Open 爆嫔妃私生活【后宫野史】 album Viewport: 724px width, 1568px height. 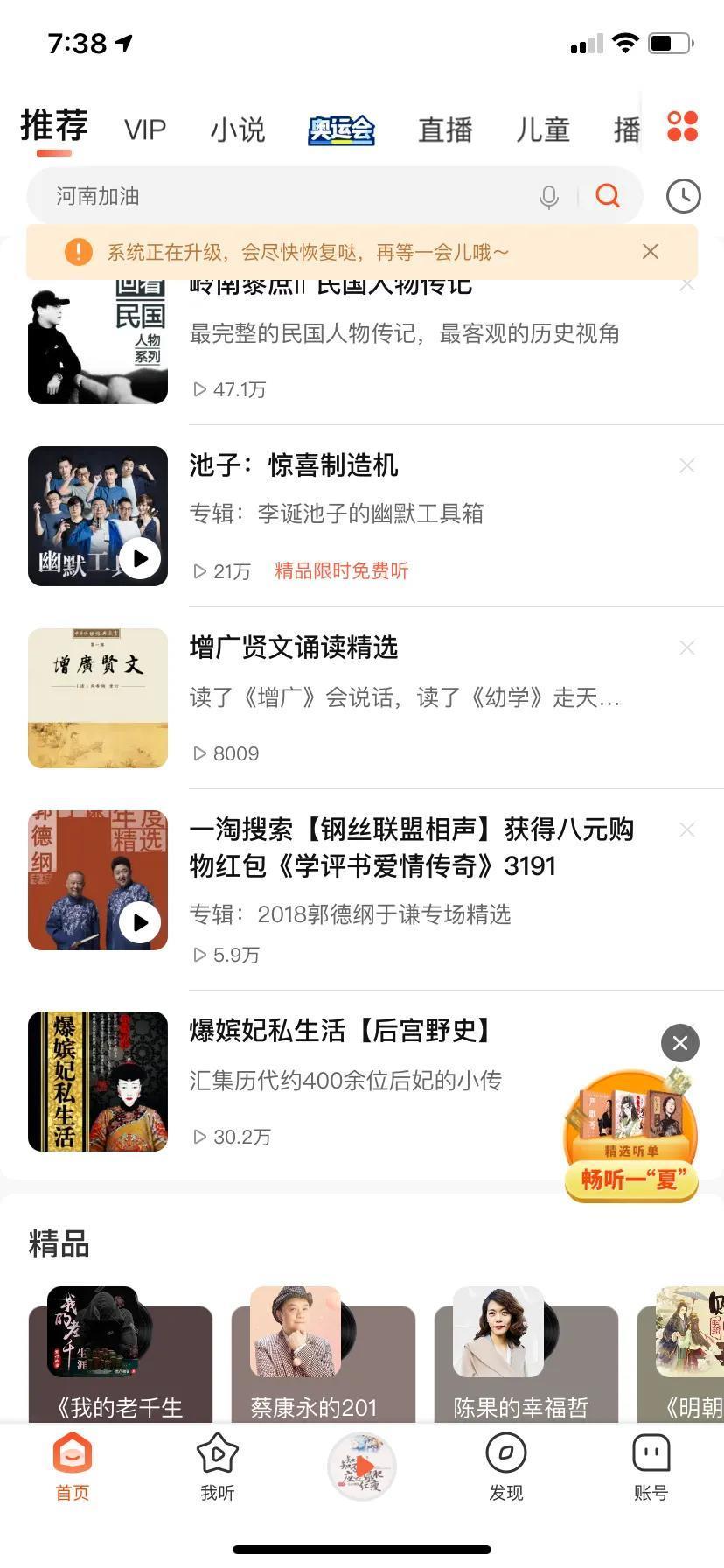click(x=339, y=1031)
